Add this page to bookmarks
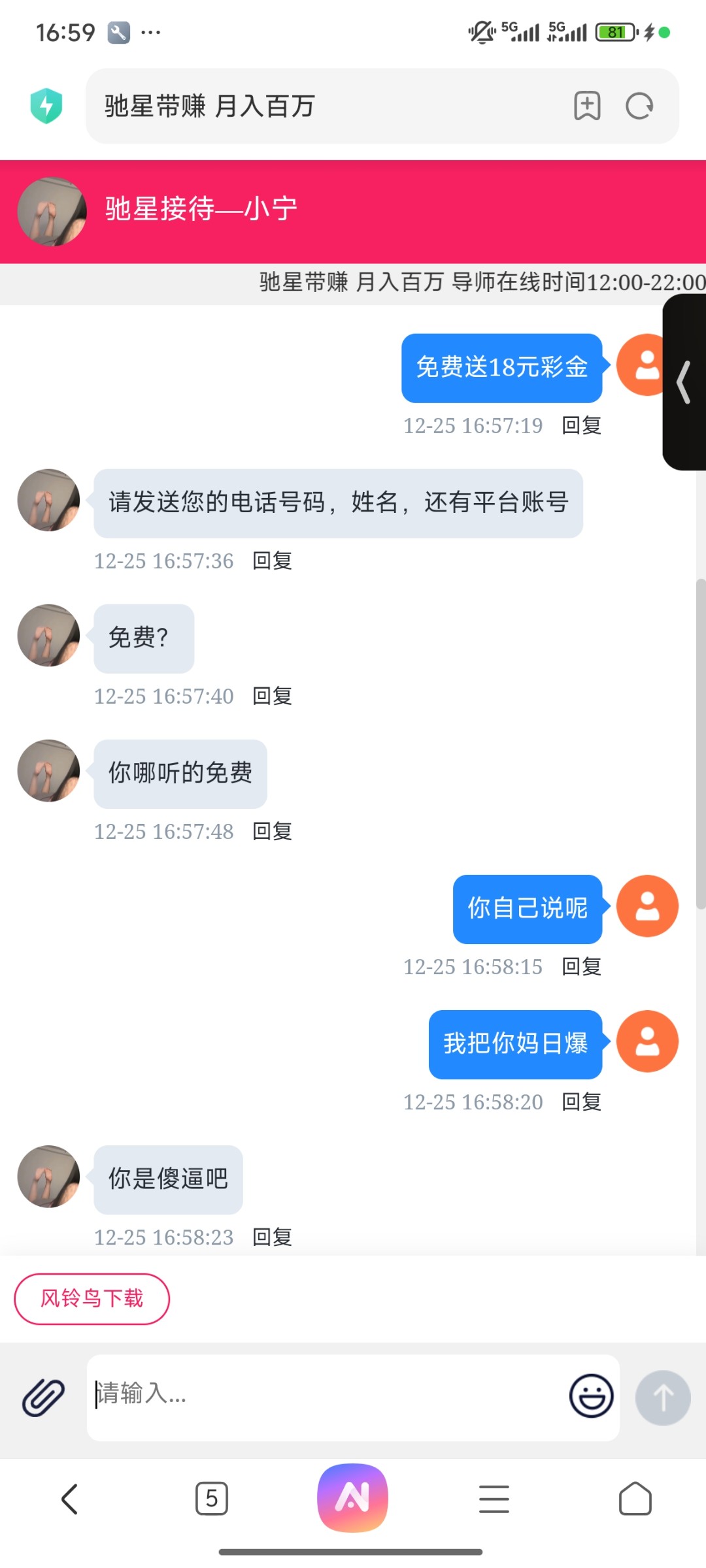The image size is (706, 1568). pyautogui.click(x=587, y=106)
